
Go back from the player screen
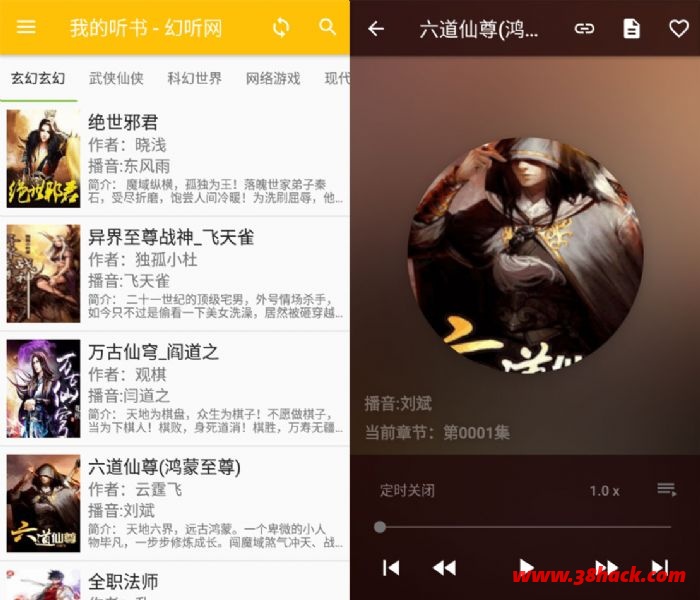click(x=376, y=29)
